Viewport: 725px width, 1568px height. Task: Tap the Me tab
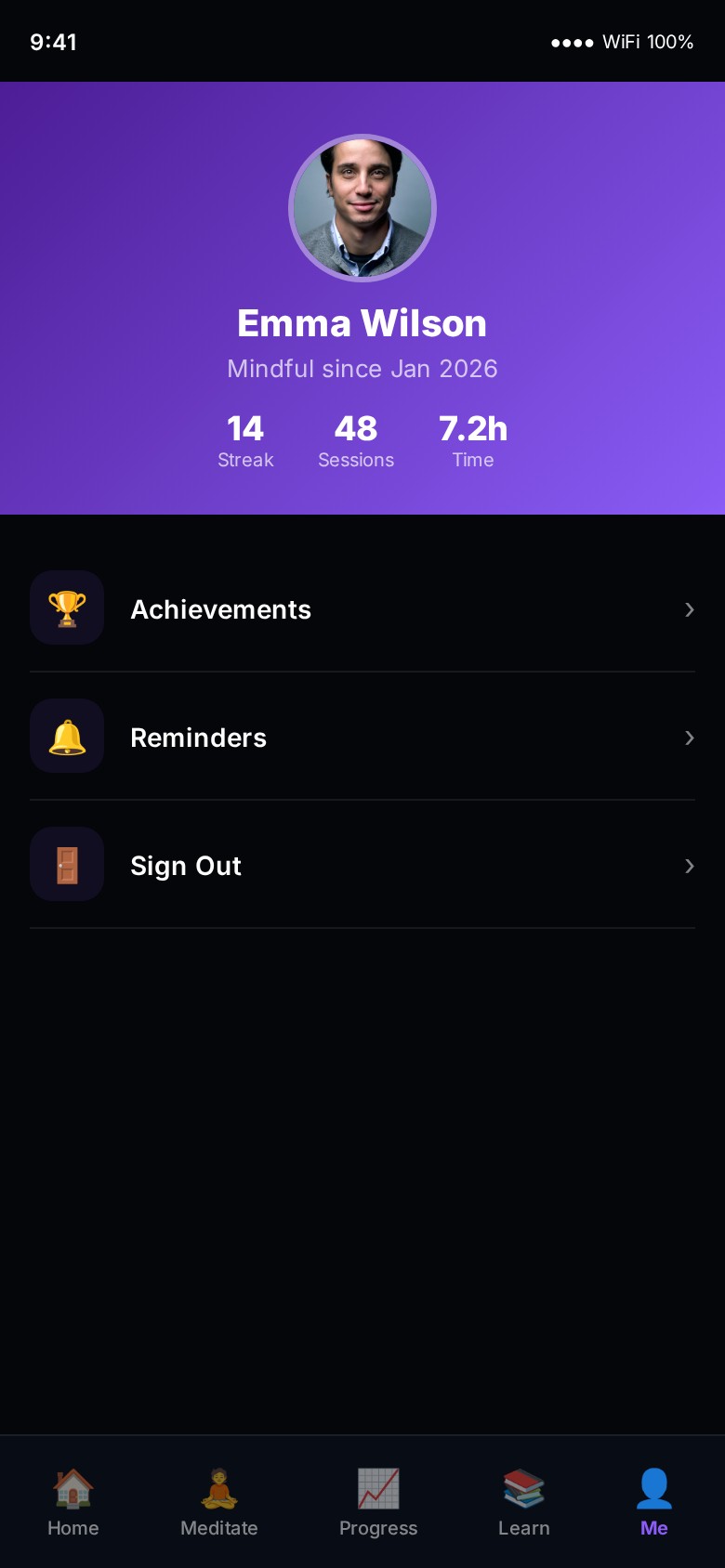click(x=653, y=1501)
